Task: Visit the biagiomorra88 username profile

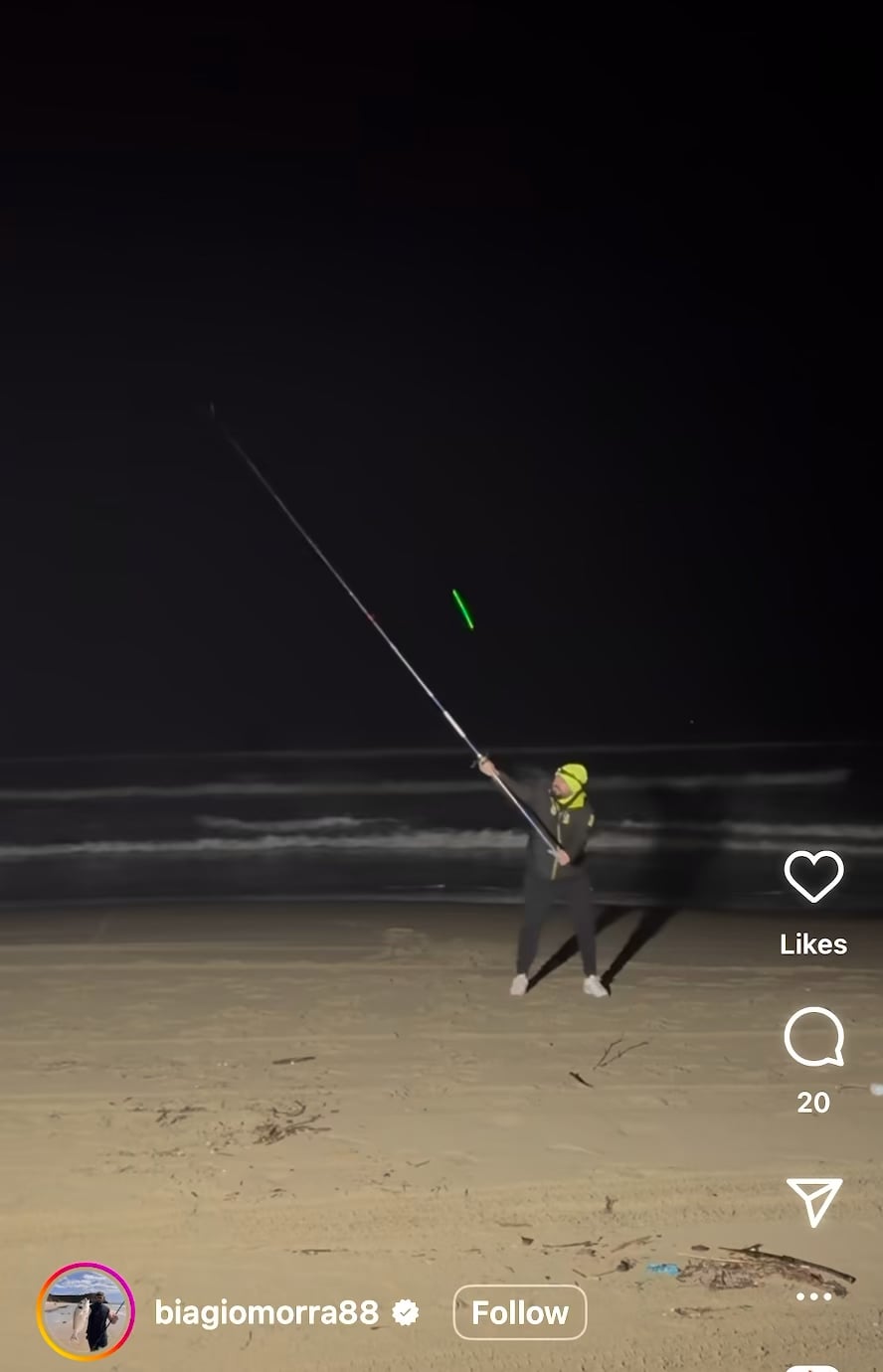Action: 266,1312
